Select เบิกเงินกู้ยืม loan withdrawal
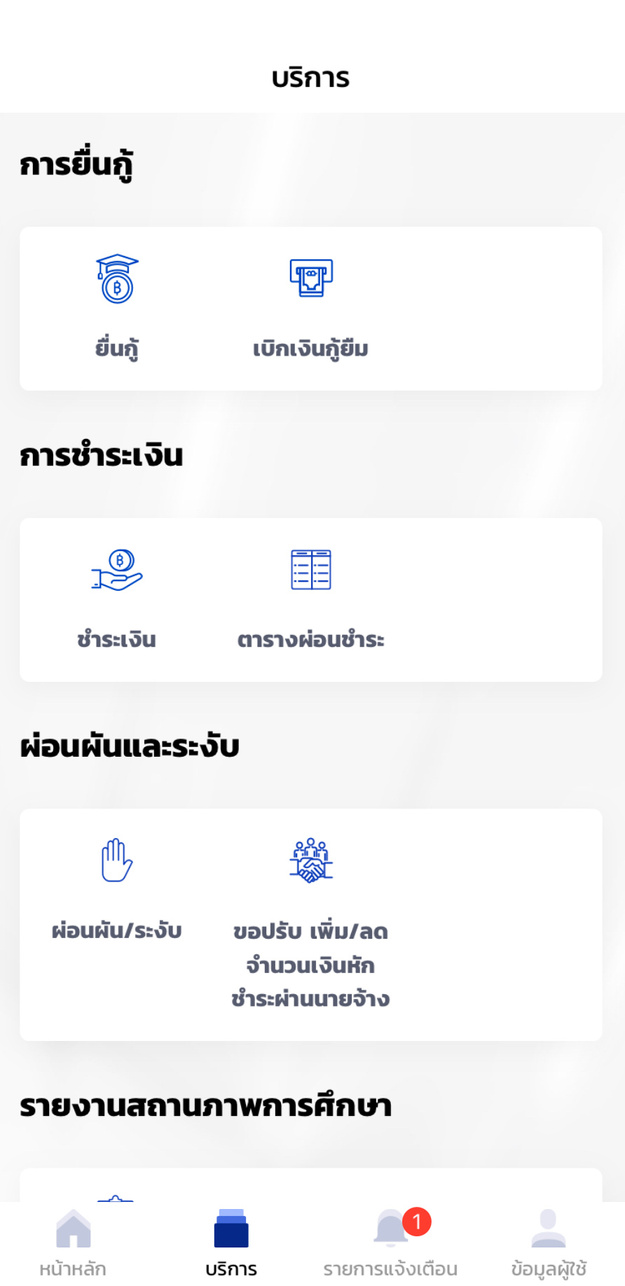625x1286 pixels. pos(311,306)
